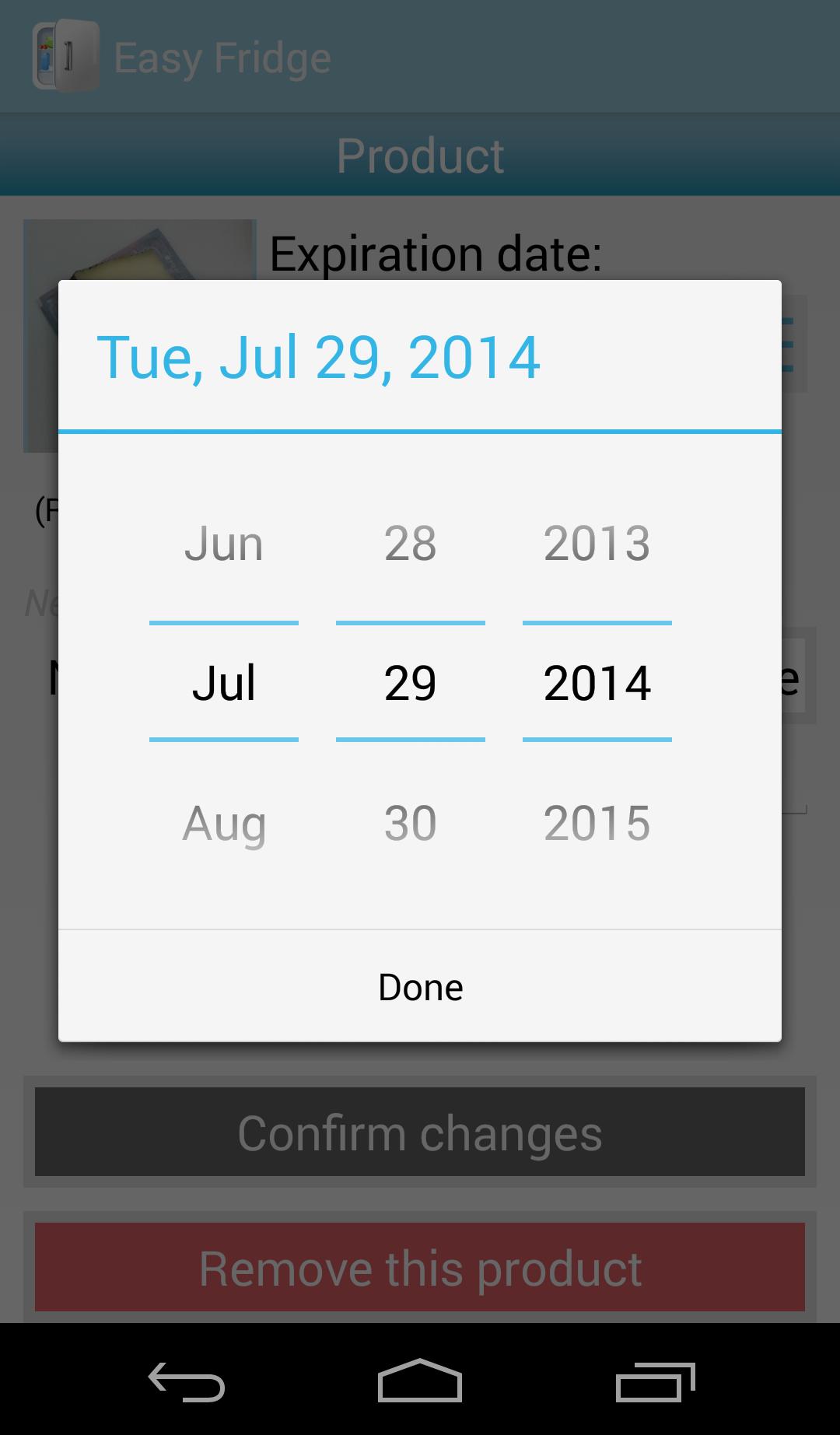Select previous day 28

[x=411, y=543]
